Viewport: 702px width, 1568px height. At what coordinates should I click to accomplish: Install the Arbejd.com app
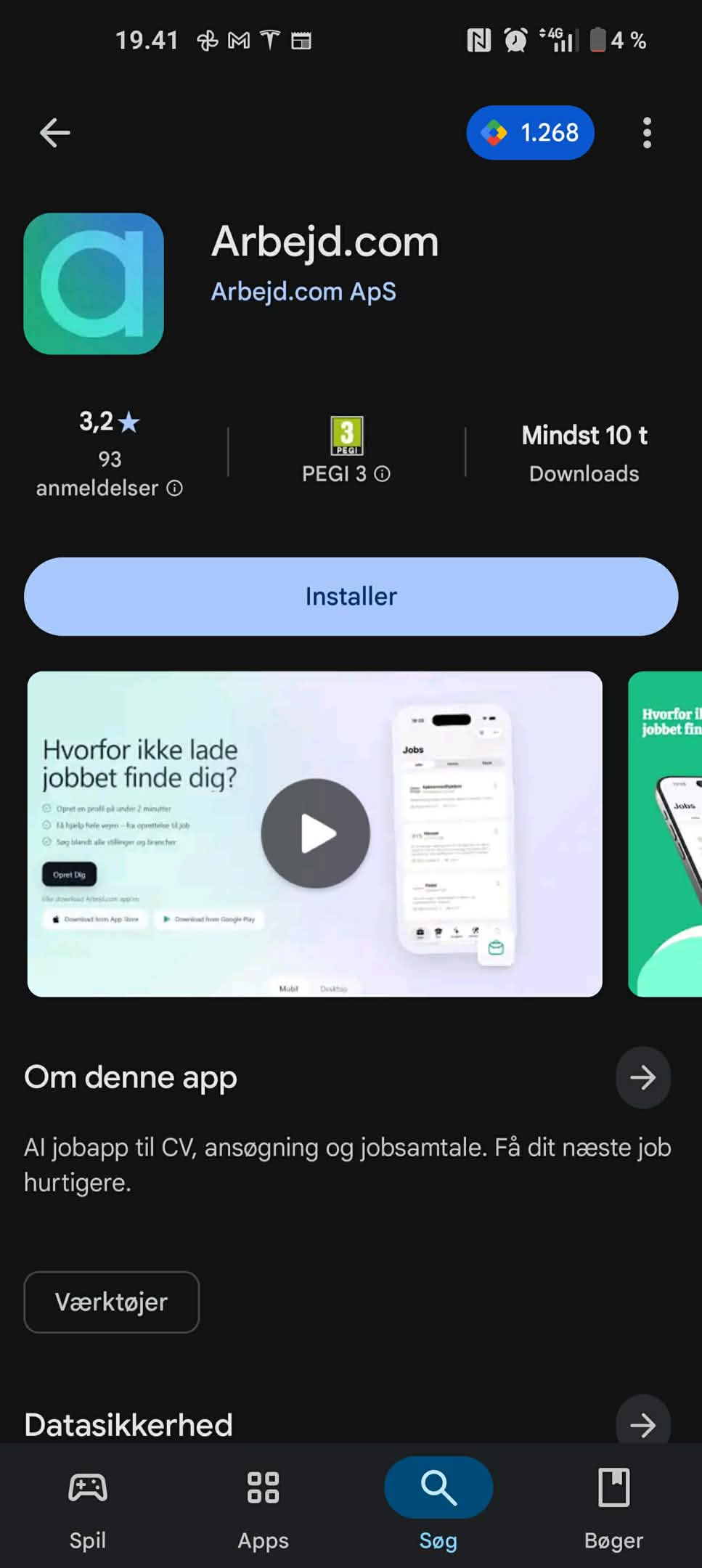click(x=351, y=596)
